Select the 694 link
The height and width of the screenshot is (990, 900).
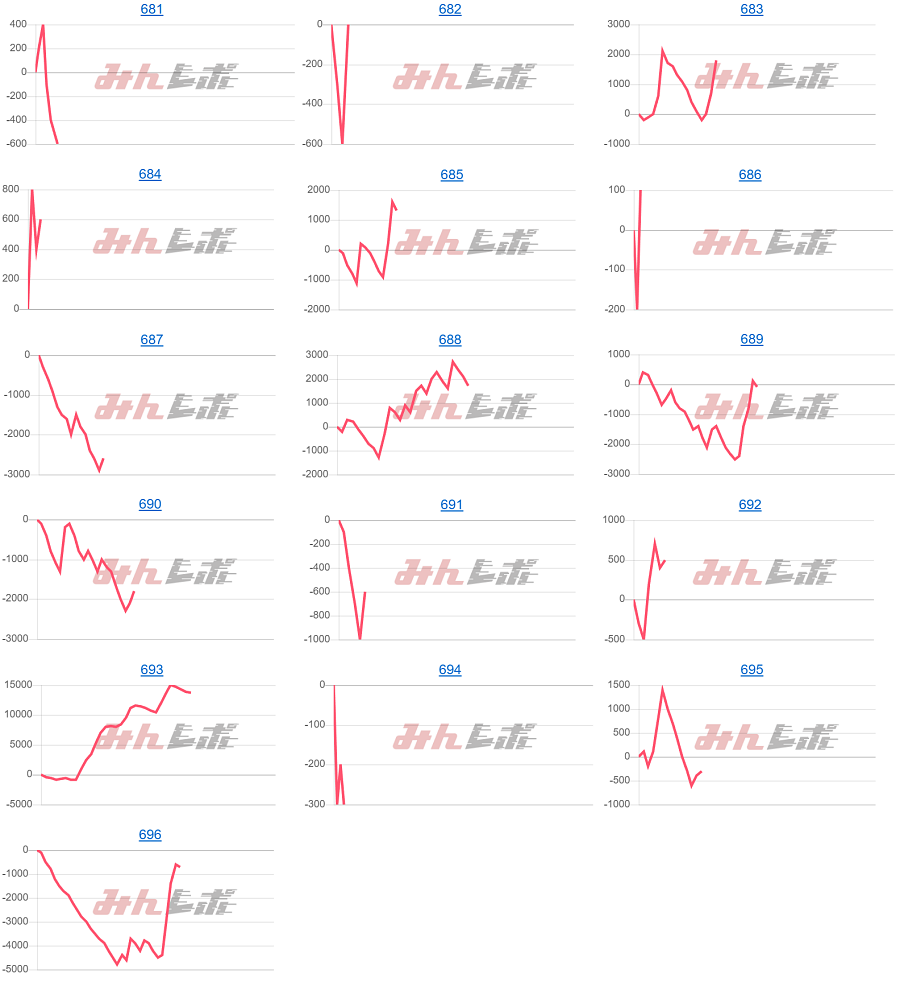(x=450, y=669)
